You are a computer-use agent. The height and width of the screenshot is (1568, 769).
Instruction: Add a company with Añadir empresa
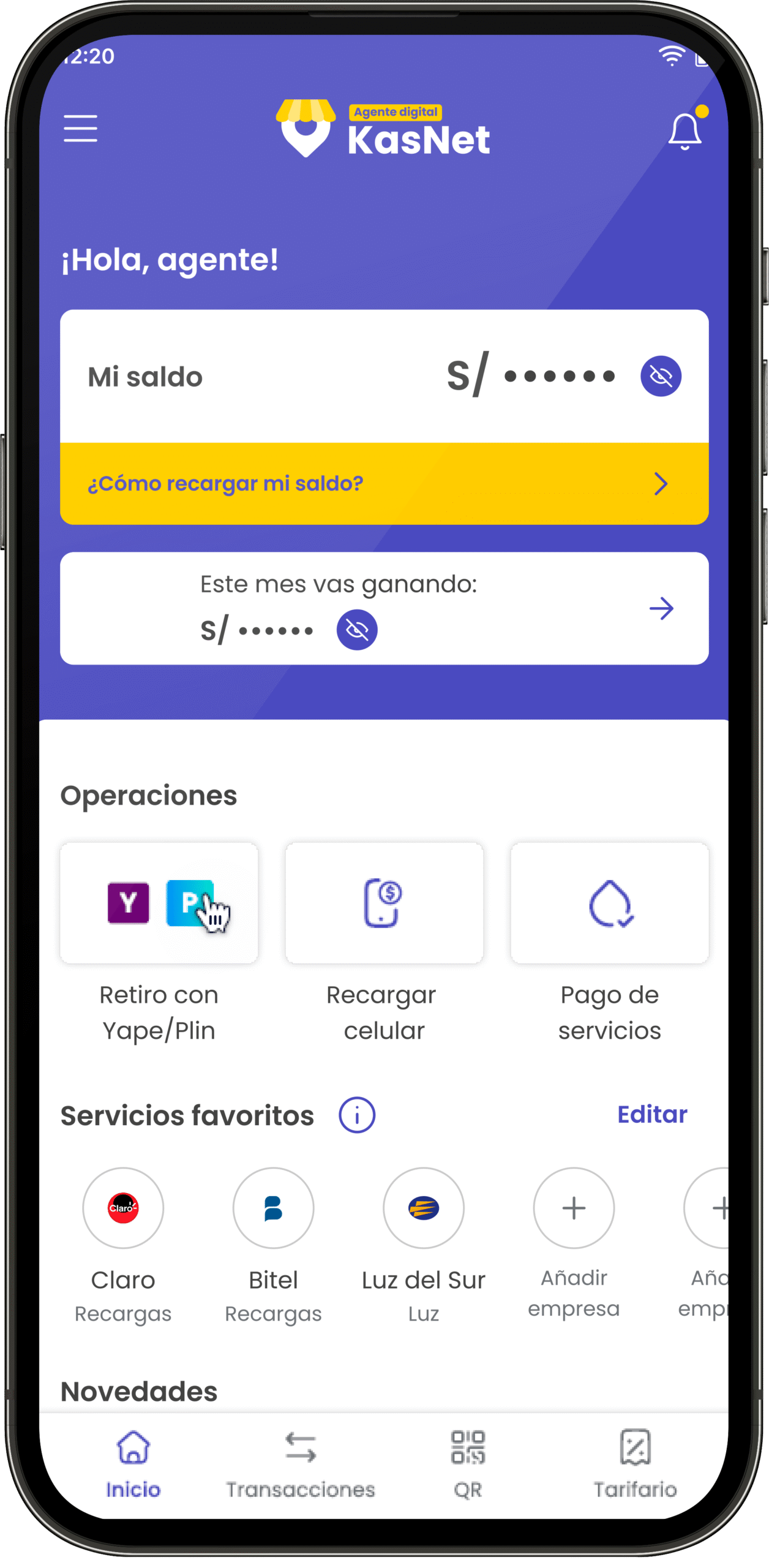pyautogui.click(x=574, y=1208)
